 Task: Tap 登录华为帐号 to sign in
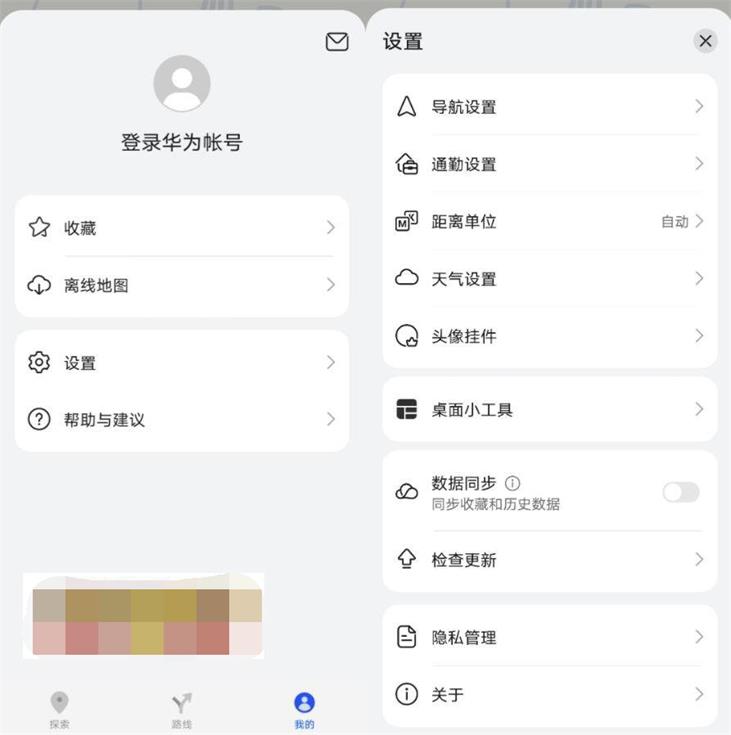(x=182, y=143)
